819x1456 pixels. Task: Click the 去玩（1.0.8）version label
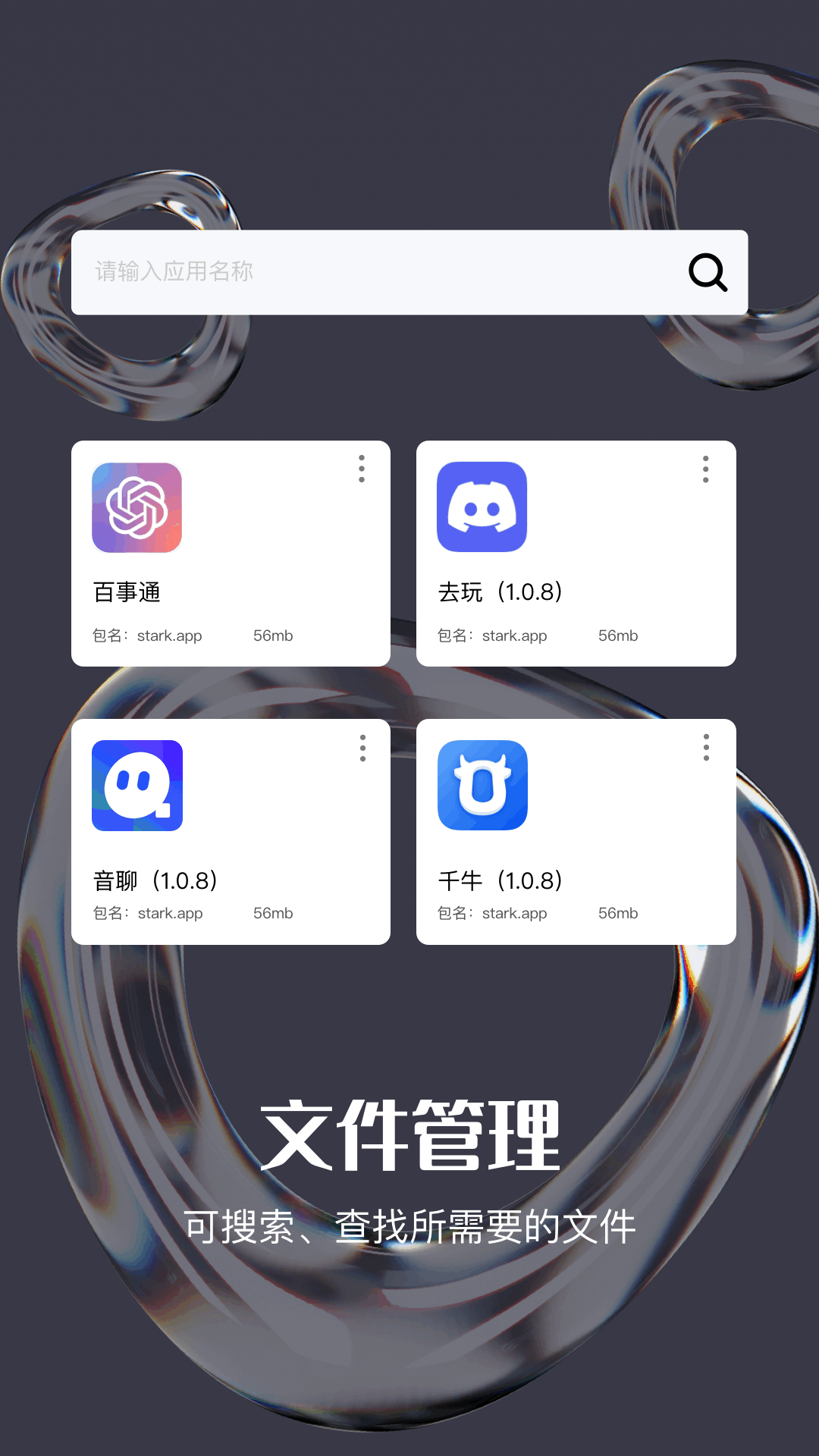[x=500, y=593]
